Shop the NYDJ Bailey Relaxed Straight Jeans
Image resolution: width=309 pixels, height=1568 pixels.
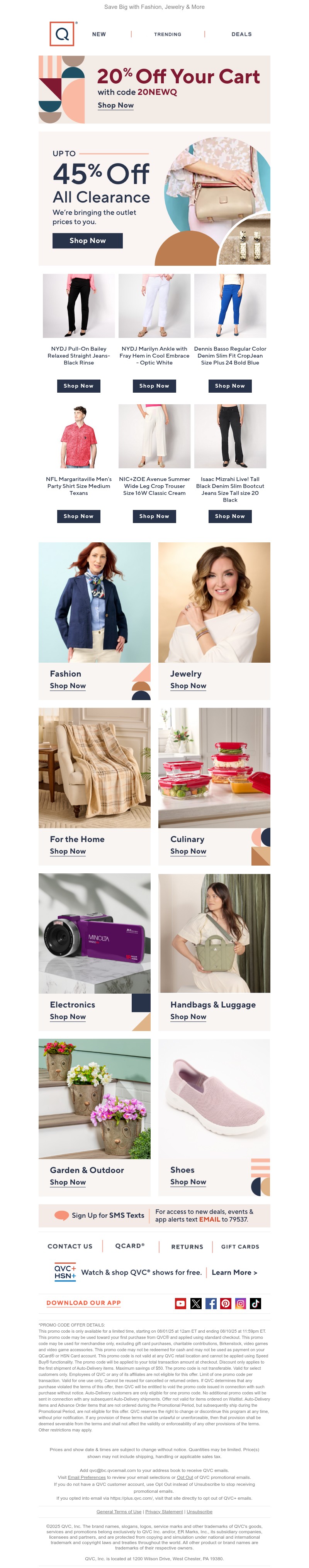point(79,386)
